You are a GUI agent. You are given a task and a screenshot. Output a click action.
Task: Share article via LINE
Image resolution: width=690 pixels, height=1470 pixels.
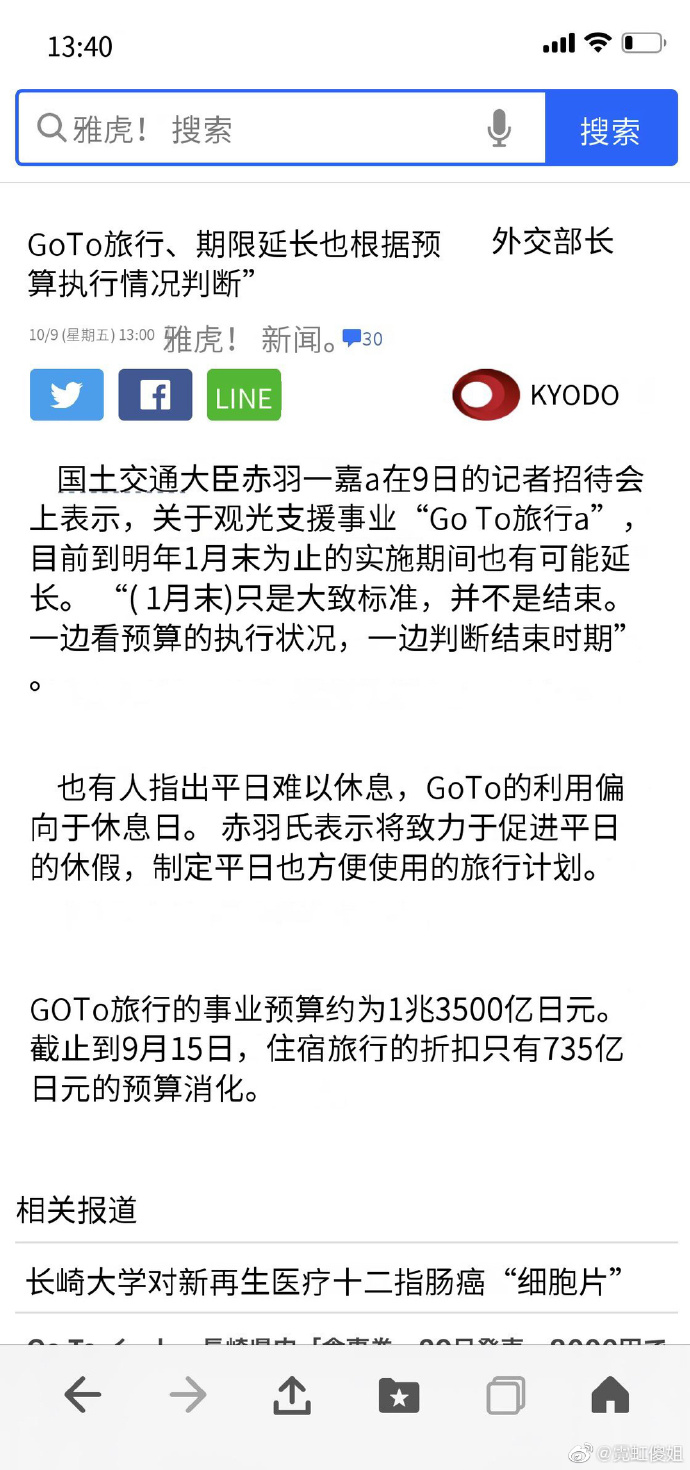click(x=243, y=396)
